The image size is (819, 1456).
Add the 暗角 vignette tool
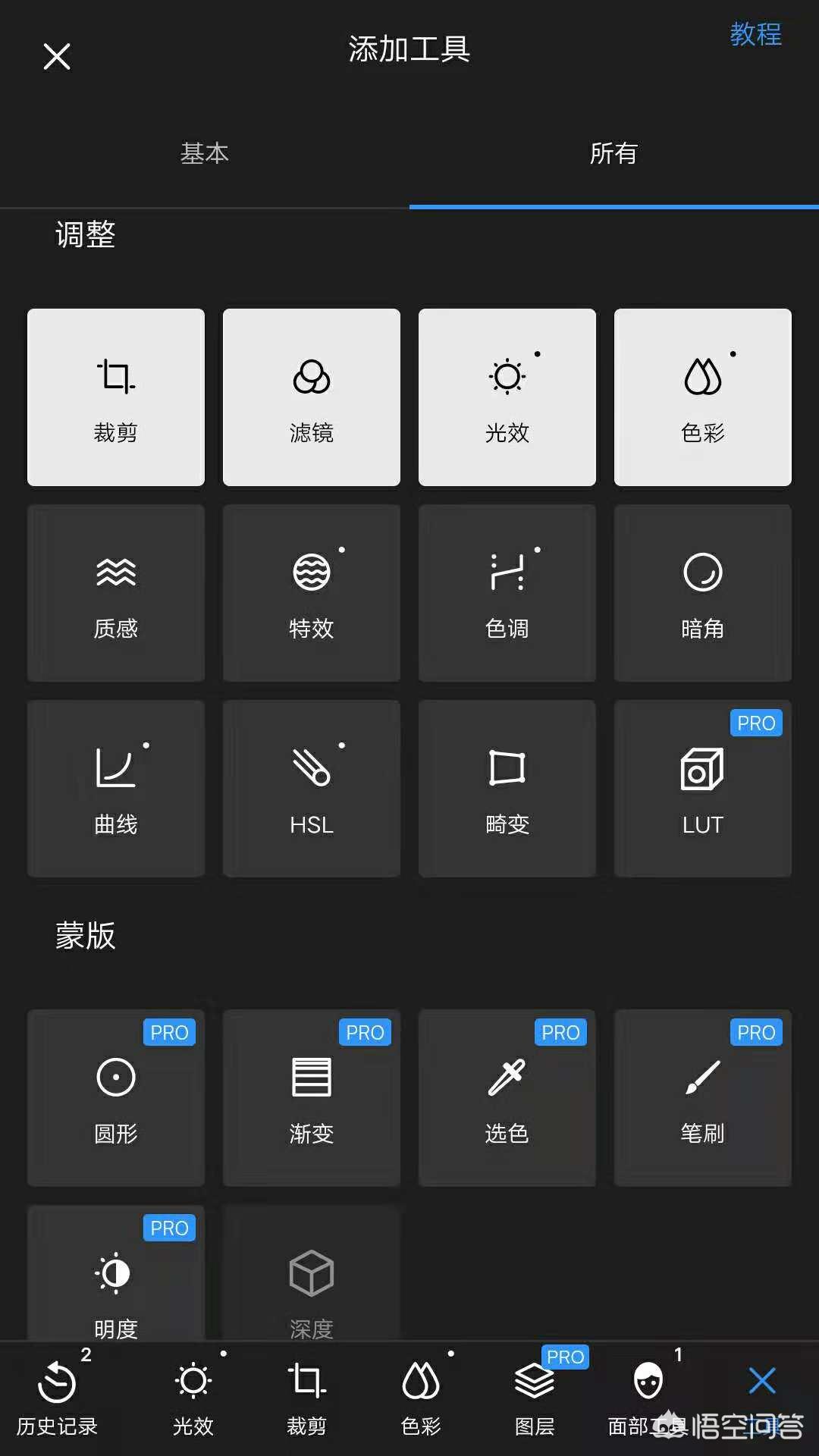point(702,592)
